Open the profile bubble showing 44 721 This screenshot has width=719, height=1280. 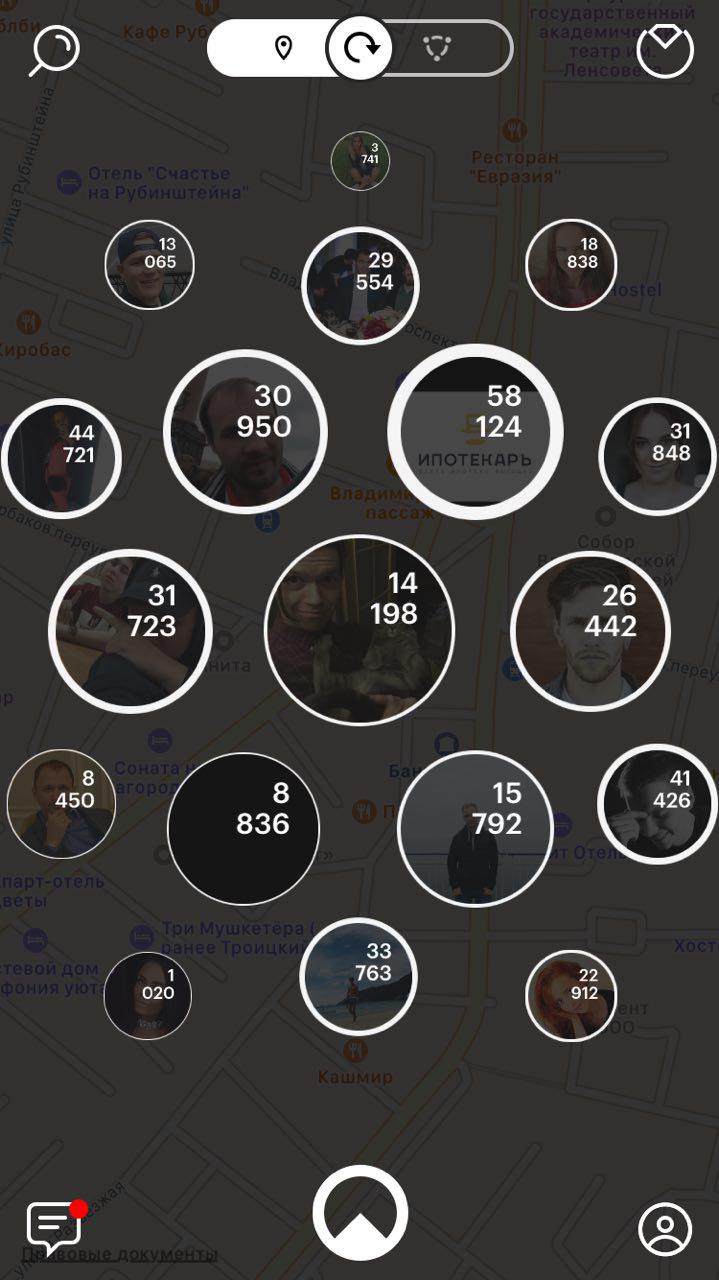(61, 458)
